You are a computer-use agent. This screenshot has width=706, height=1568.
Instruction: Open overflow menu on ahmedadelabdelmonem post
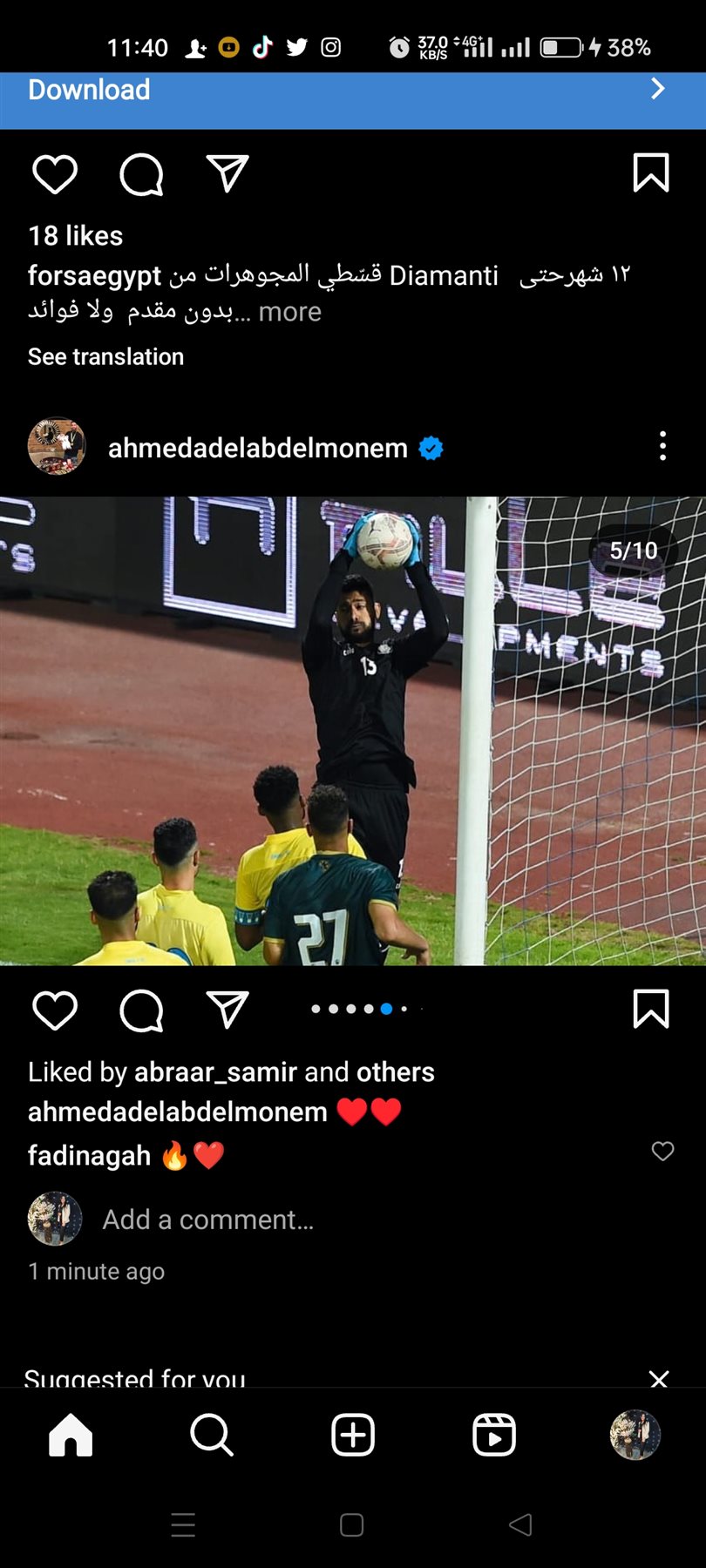click(662, 446)
